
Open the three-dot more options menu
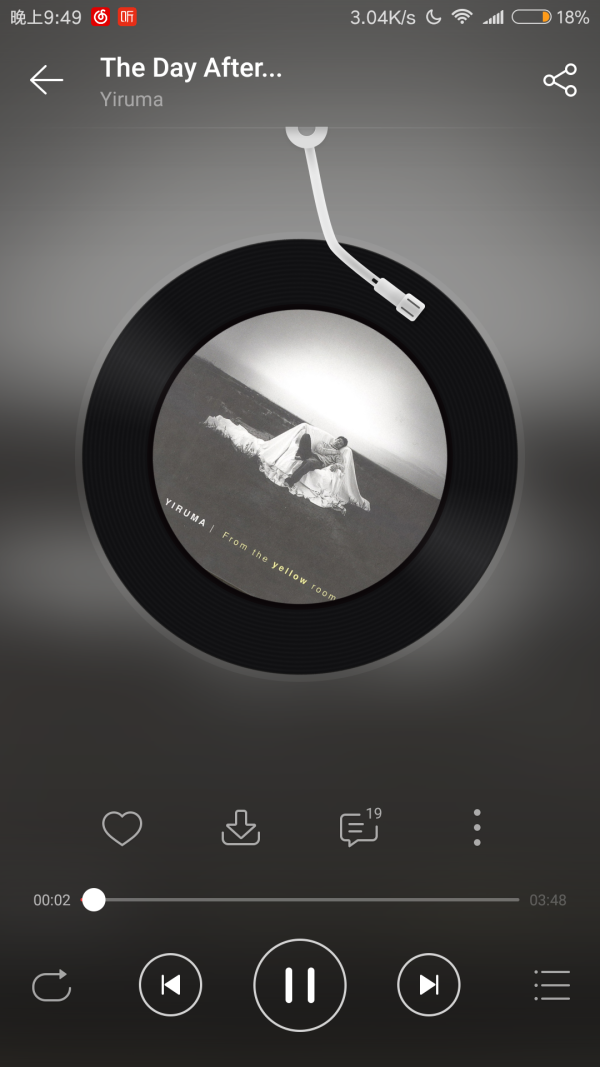click(x=477, y=828)
